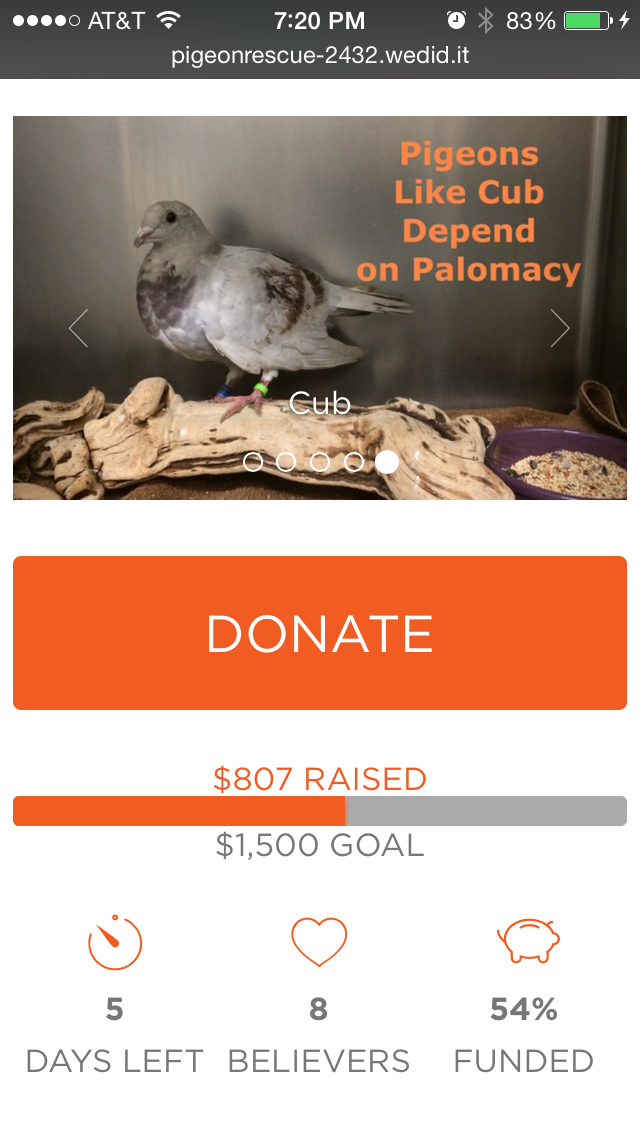Tap the DONATE button
640x1136 pixels.
[x=320, y=632]
